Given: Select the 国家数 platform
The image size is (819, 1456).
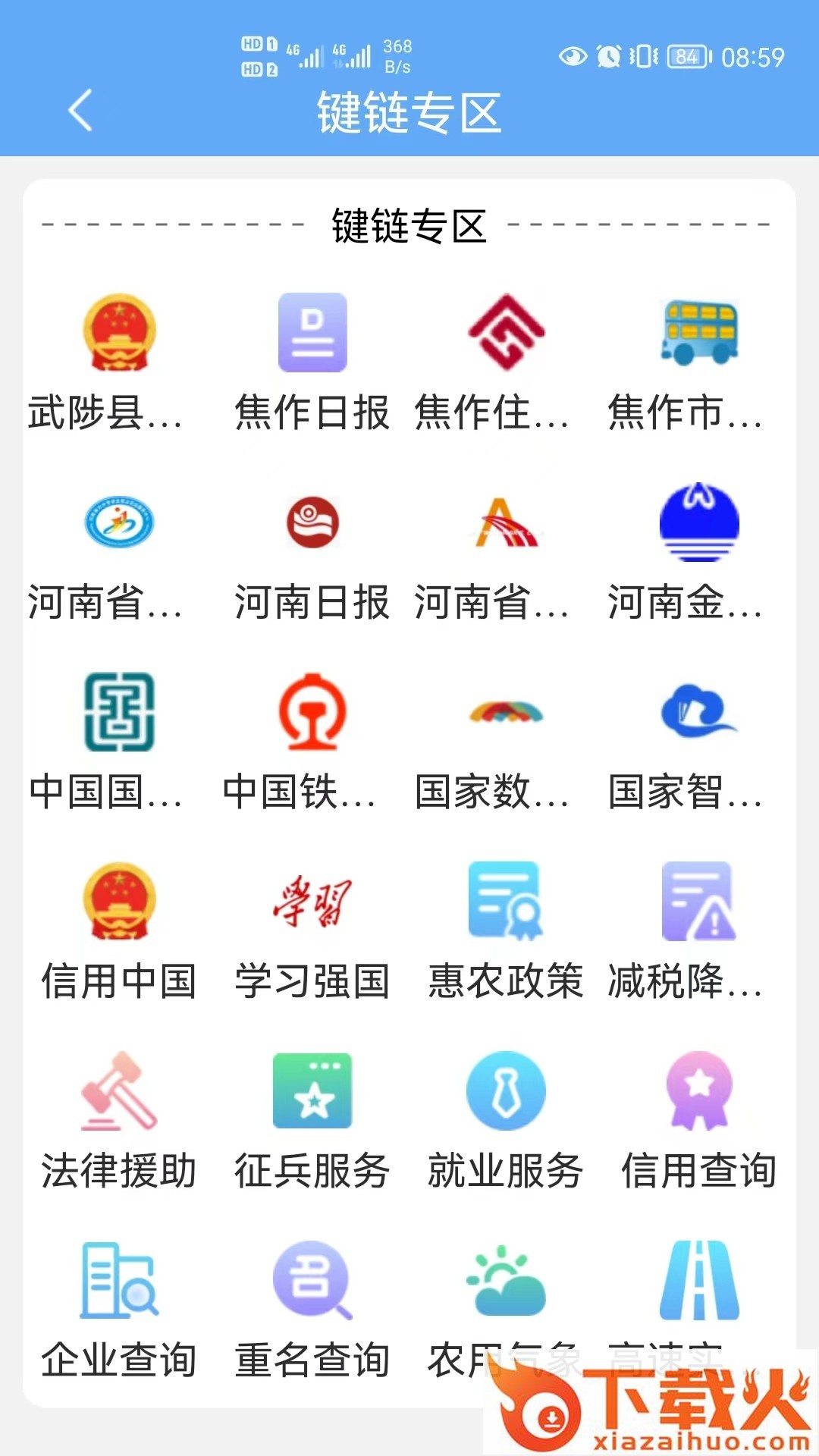Looking at the screenshot, I should [x=506, y=713].
